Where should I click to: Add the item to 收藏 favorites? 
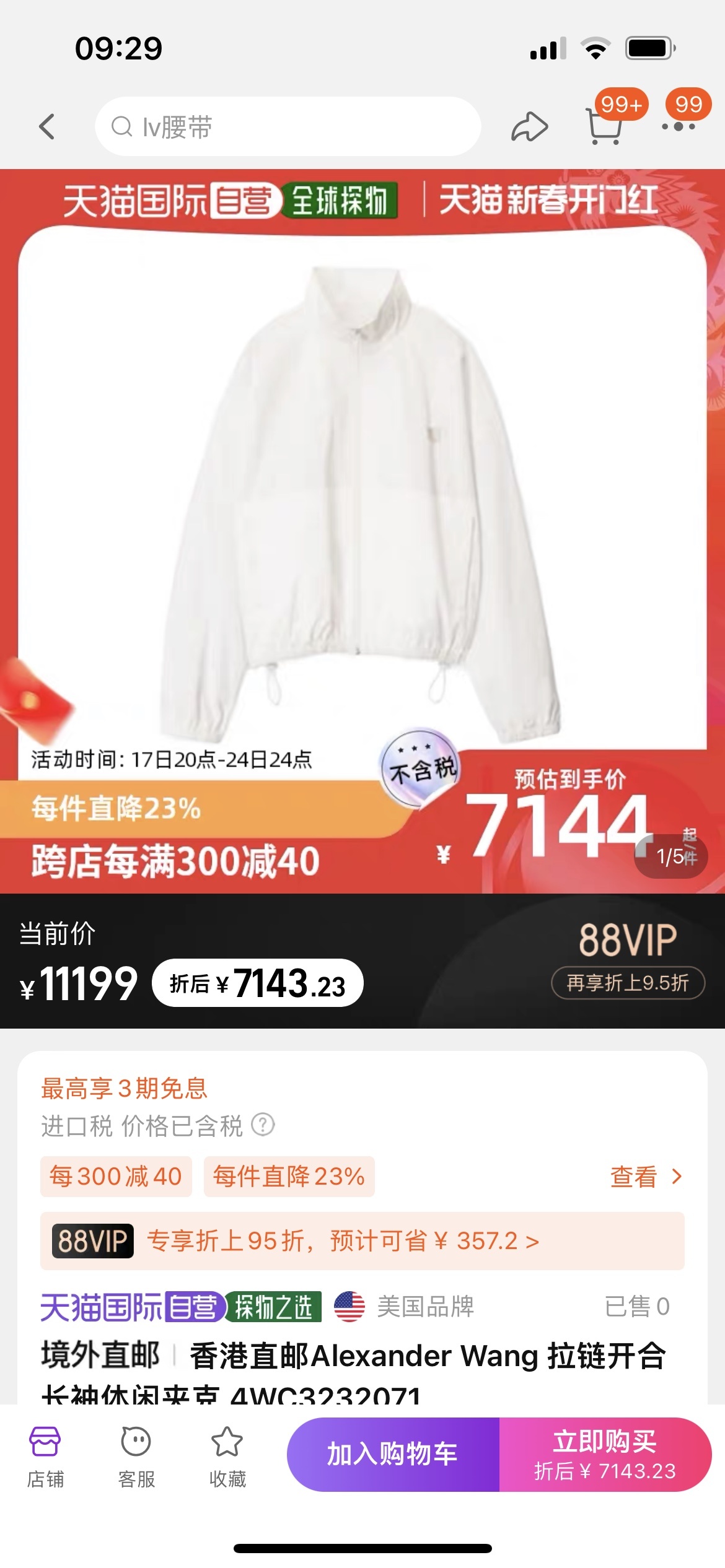pyautogui.click(x=227, y=1457)
